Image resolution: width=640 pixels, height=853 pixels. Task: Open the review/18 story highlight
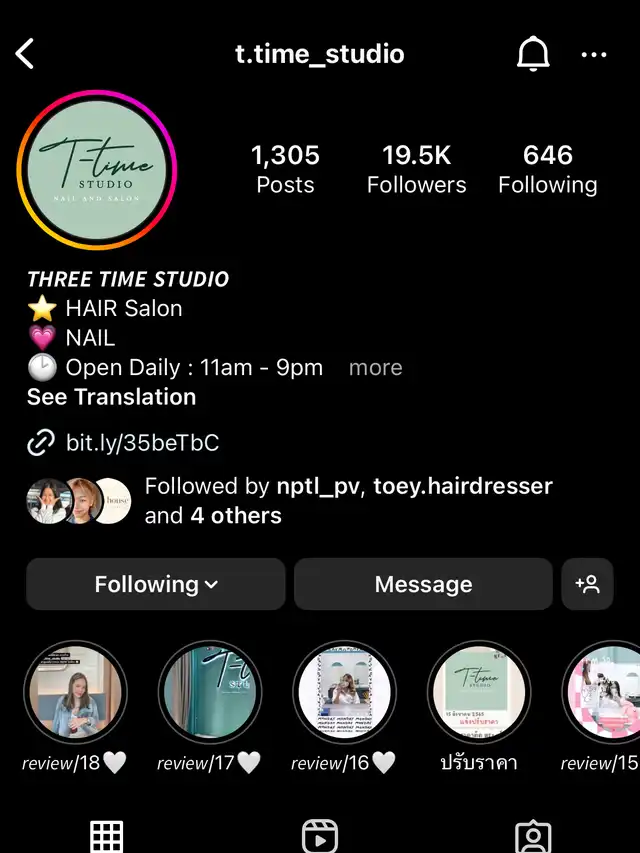(75, 692)
